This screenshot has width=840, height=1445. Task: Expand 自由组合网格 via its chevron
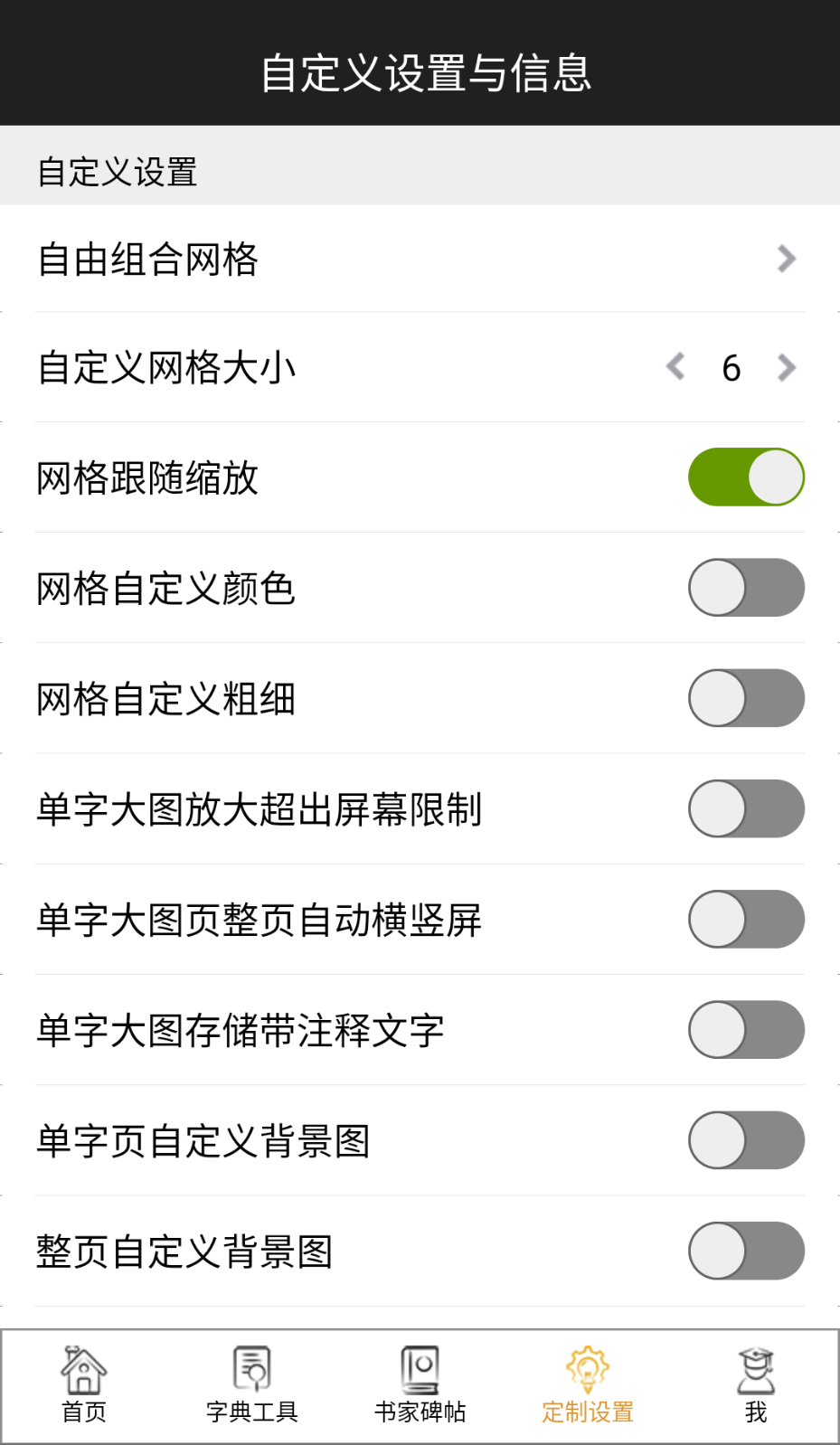(x=785, y=260)
